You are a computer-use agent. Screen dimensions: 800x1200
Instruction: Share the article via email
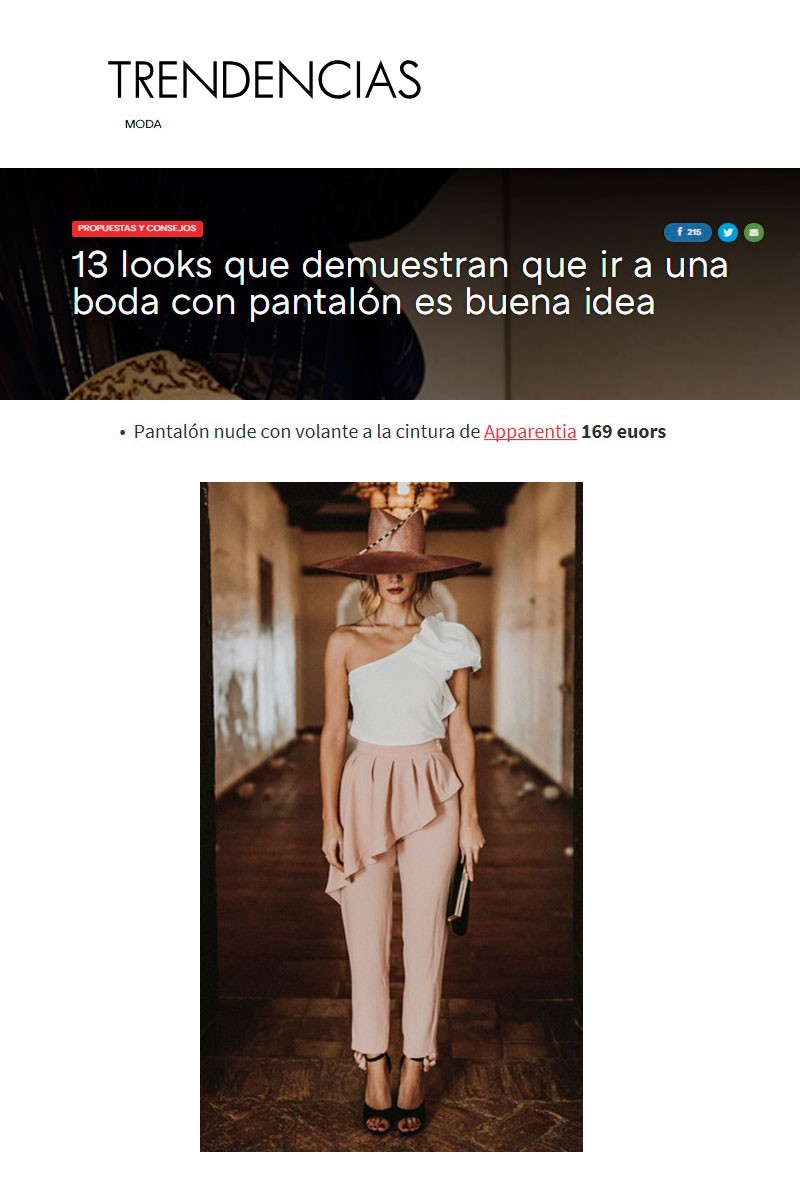click(754, 232)
